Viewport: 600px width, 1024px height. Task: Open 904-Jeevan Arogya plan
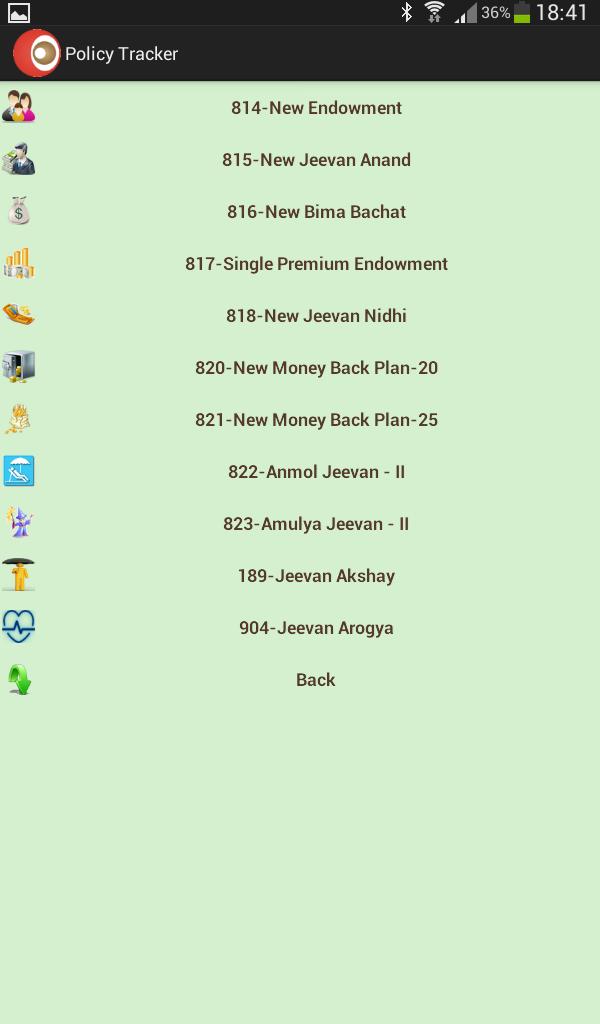tap(316, 628)
